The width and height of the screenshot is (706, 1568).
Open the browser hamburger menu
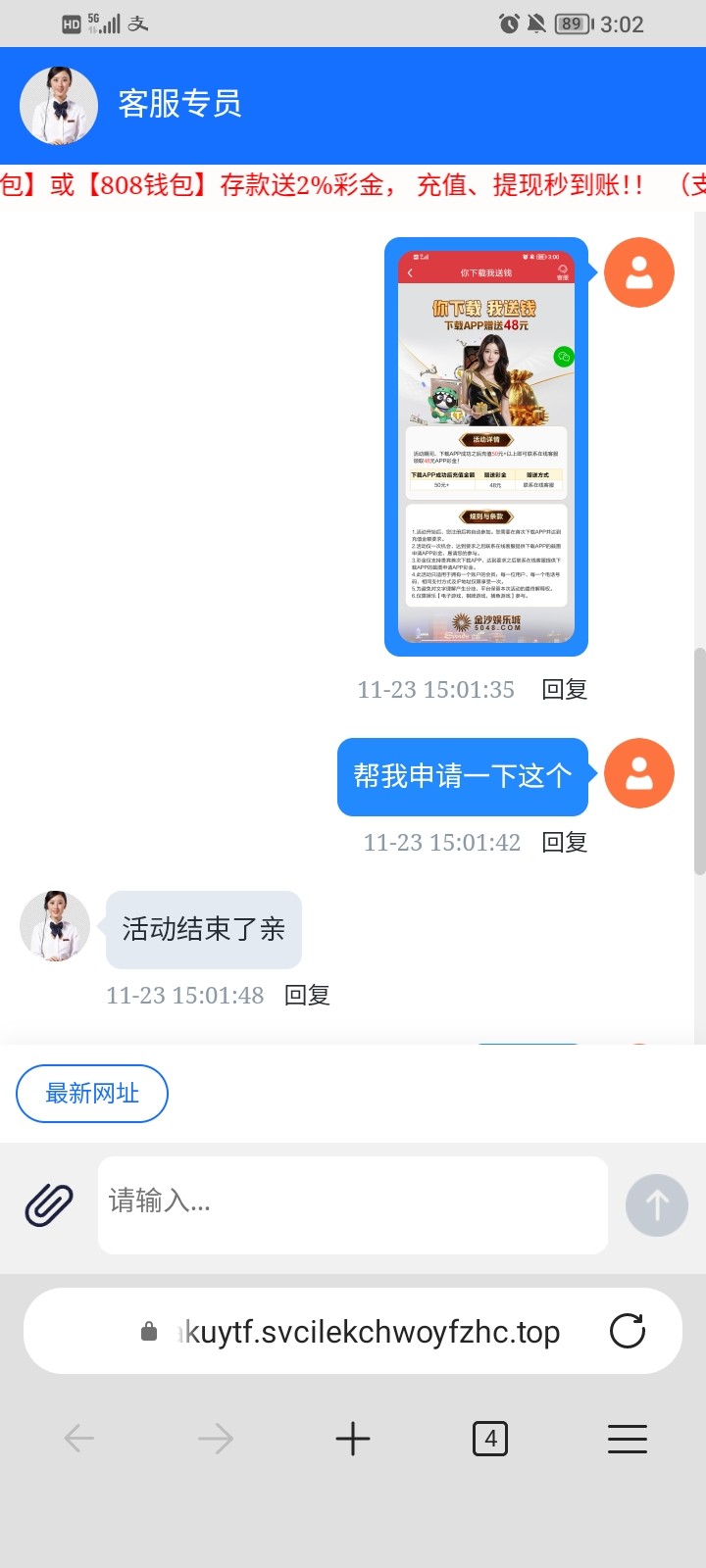pos(628,1439)
